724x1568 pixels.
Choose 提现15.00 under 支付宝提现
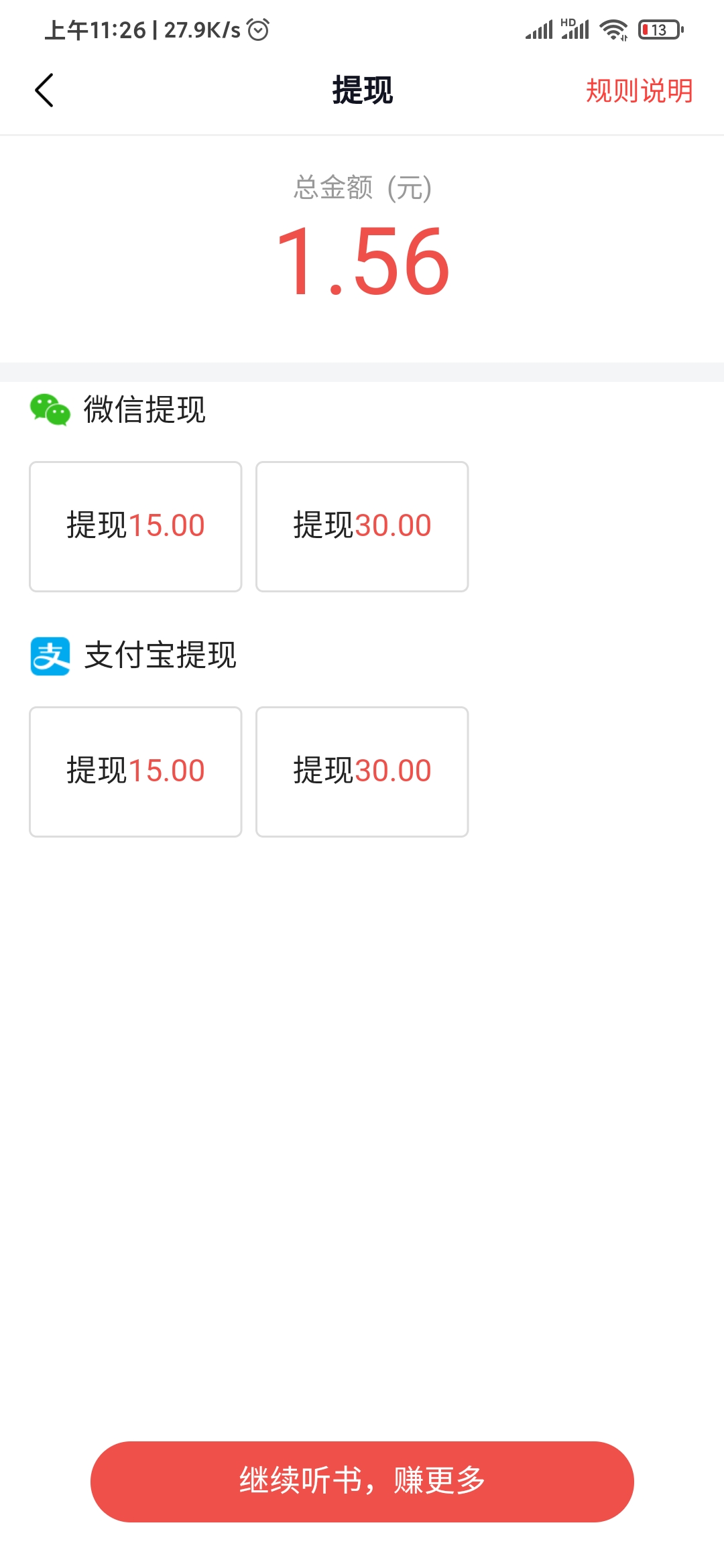pos(135,771)
